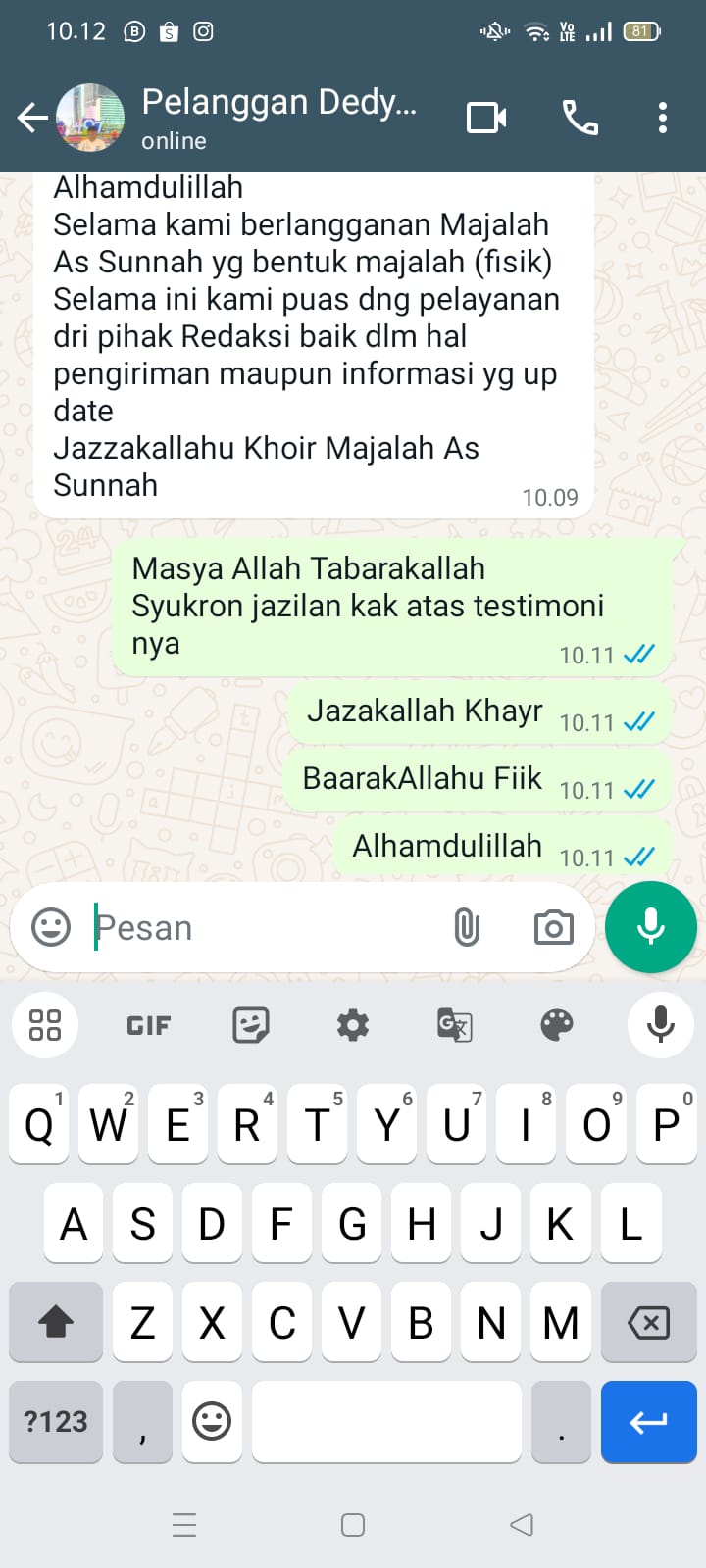This screenshot has width=706, height=1568.
Task: Open the emoji picker in message bar
Action: [51, 926]
